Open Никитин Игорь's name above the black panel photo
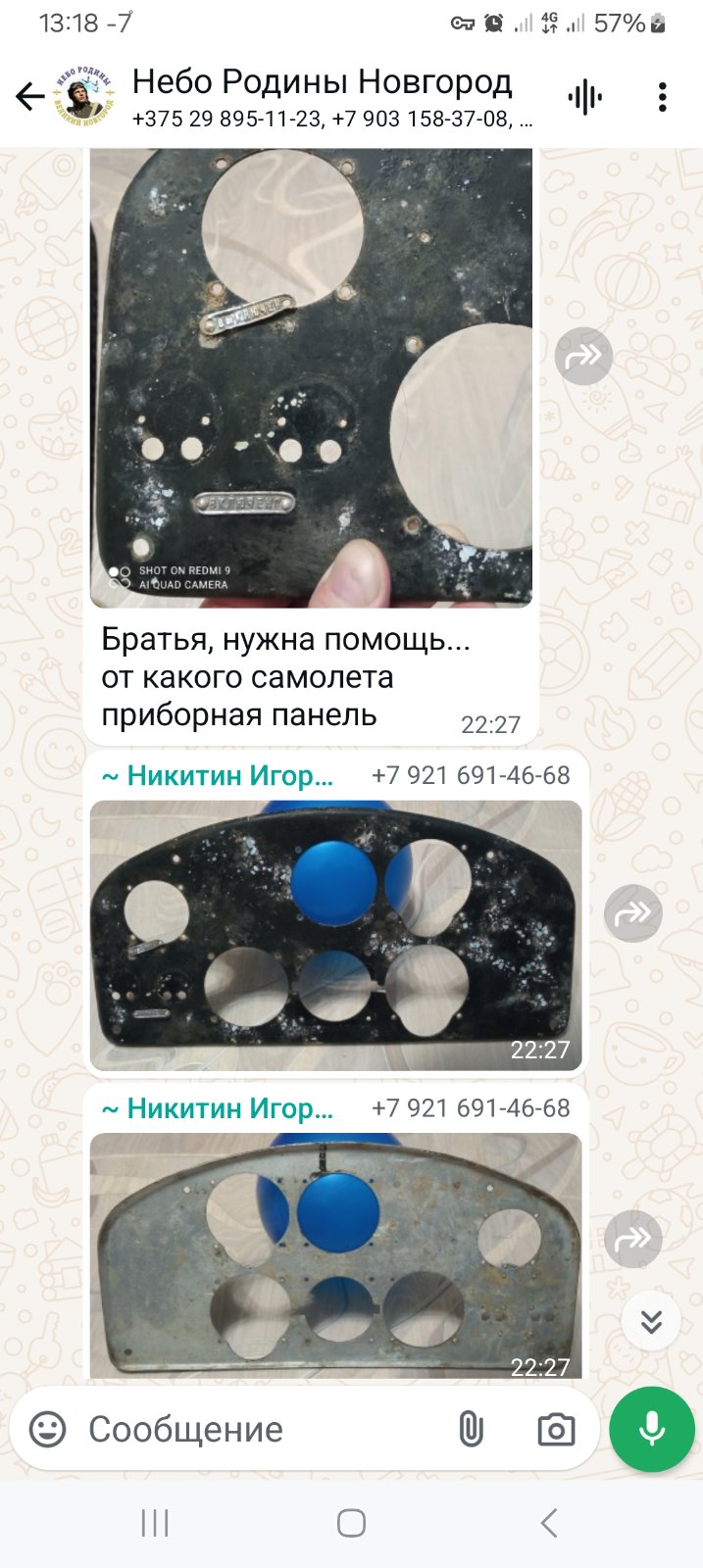 coord(218,775)
